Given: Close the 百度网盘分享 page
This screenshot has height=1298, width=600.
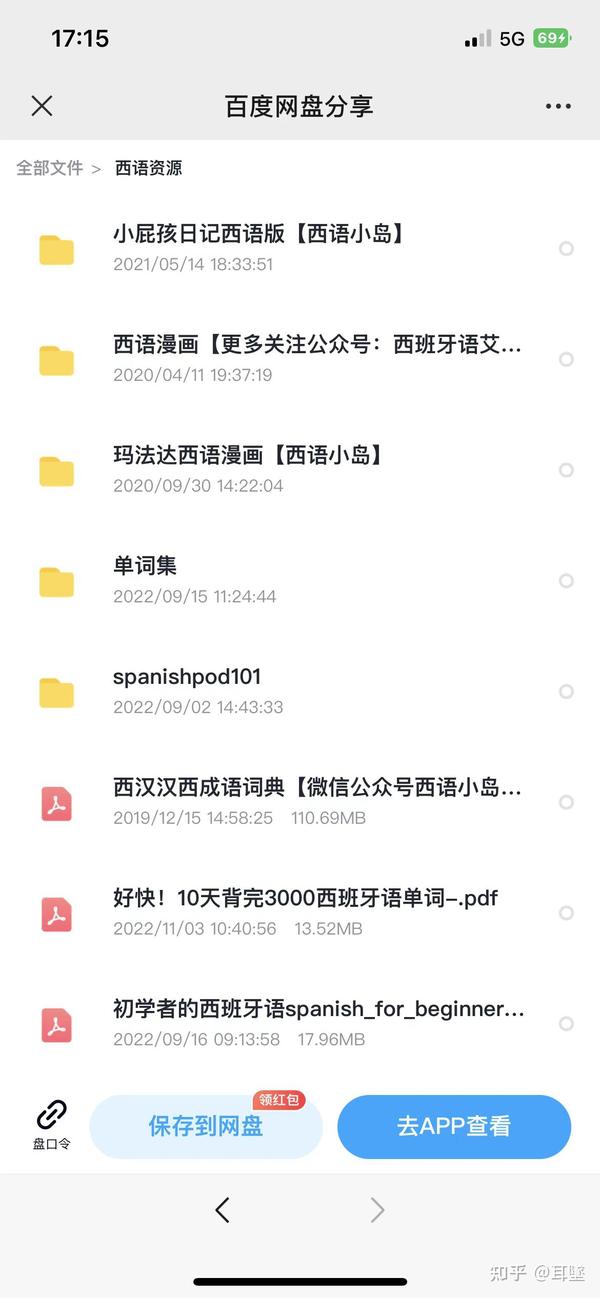Looking at the screenshot, I should (41, 106).
